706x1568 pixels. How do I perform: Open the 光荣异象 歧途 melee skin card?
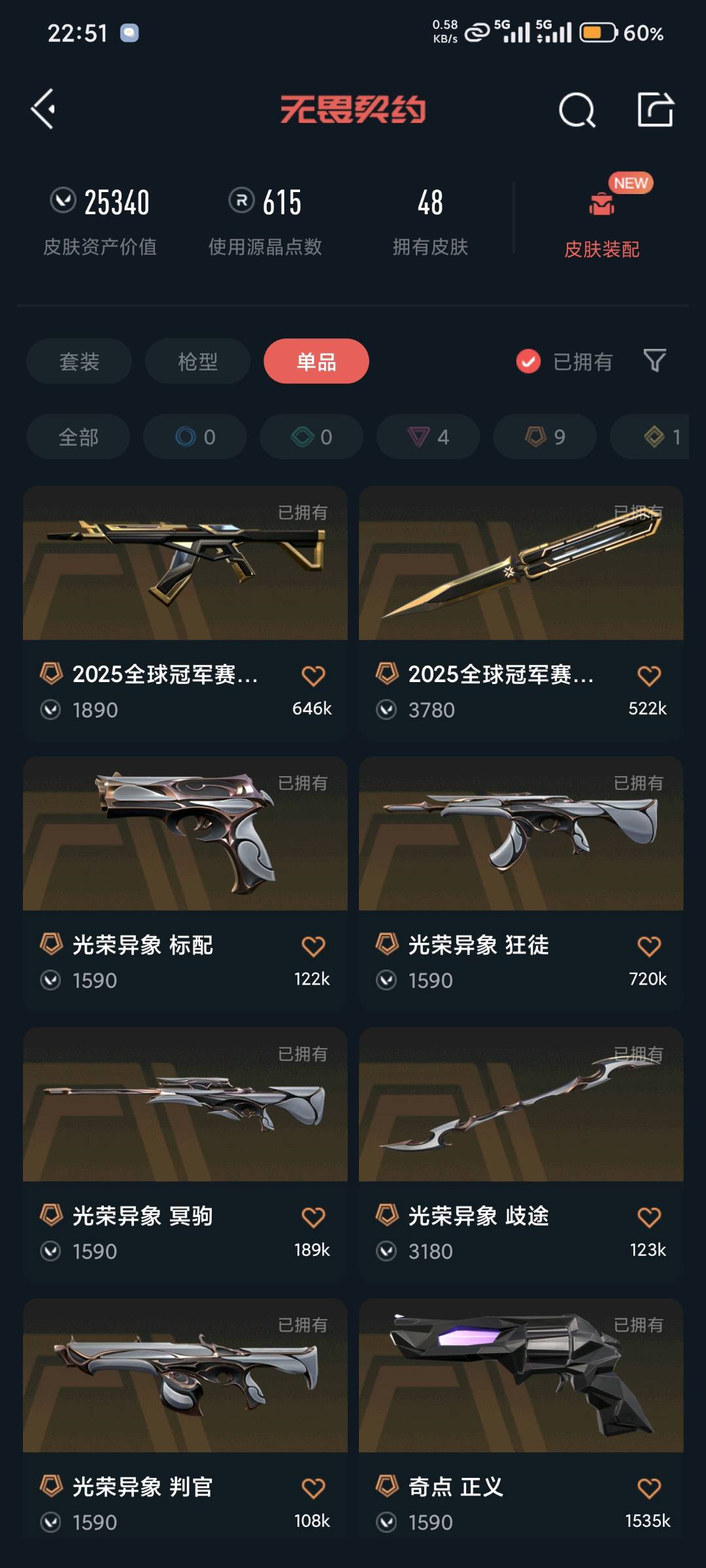(521, 1105)
